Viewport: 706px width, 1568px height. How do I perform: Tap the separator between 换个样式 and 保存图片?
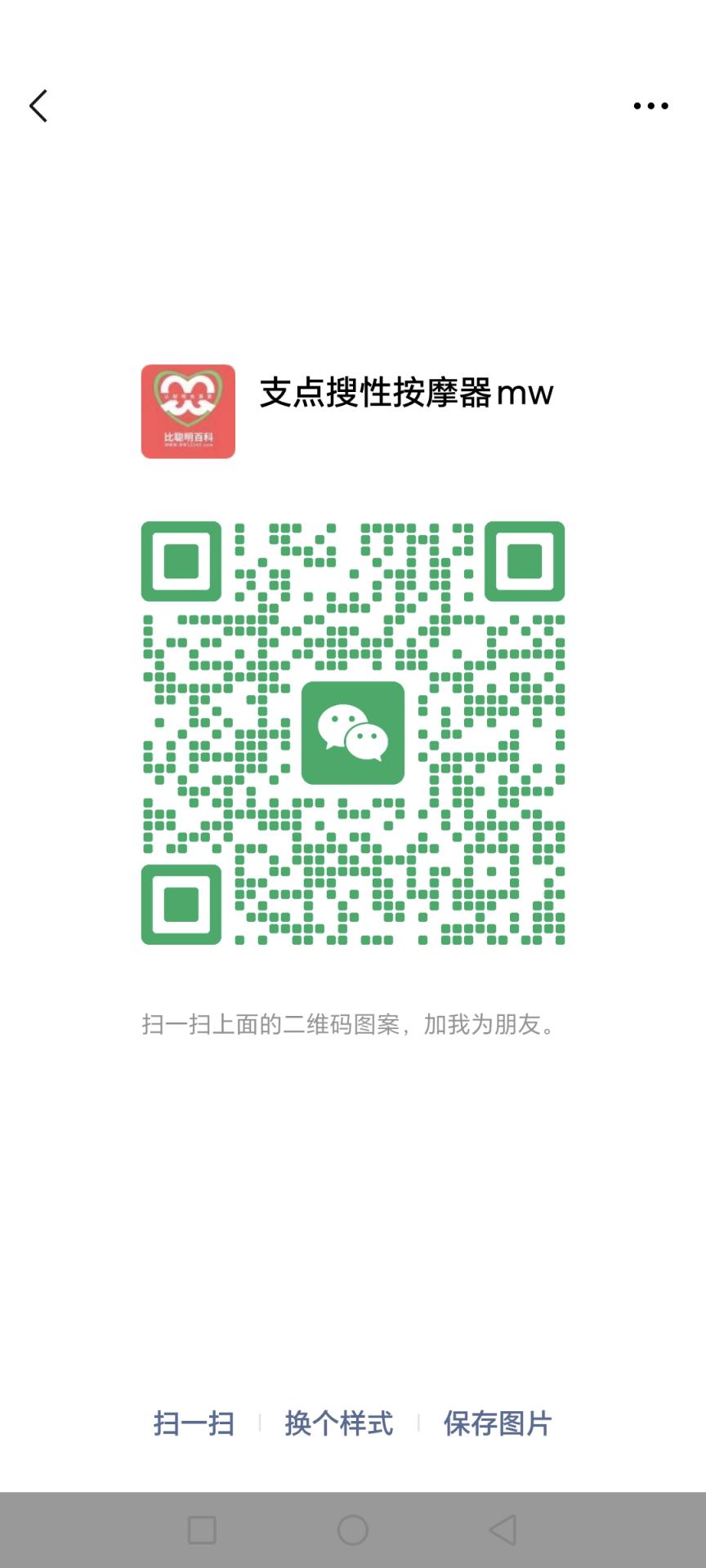click(x=418, y=1423)
